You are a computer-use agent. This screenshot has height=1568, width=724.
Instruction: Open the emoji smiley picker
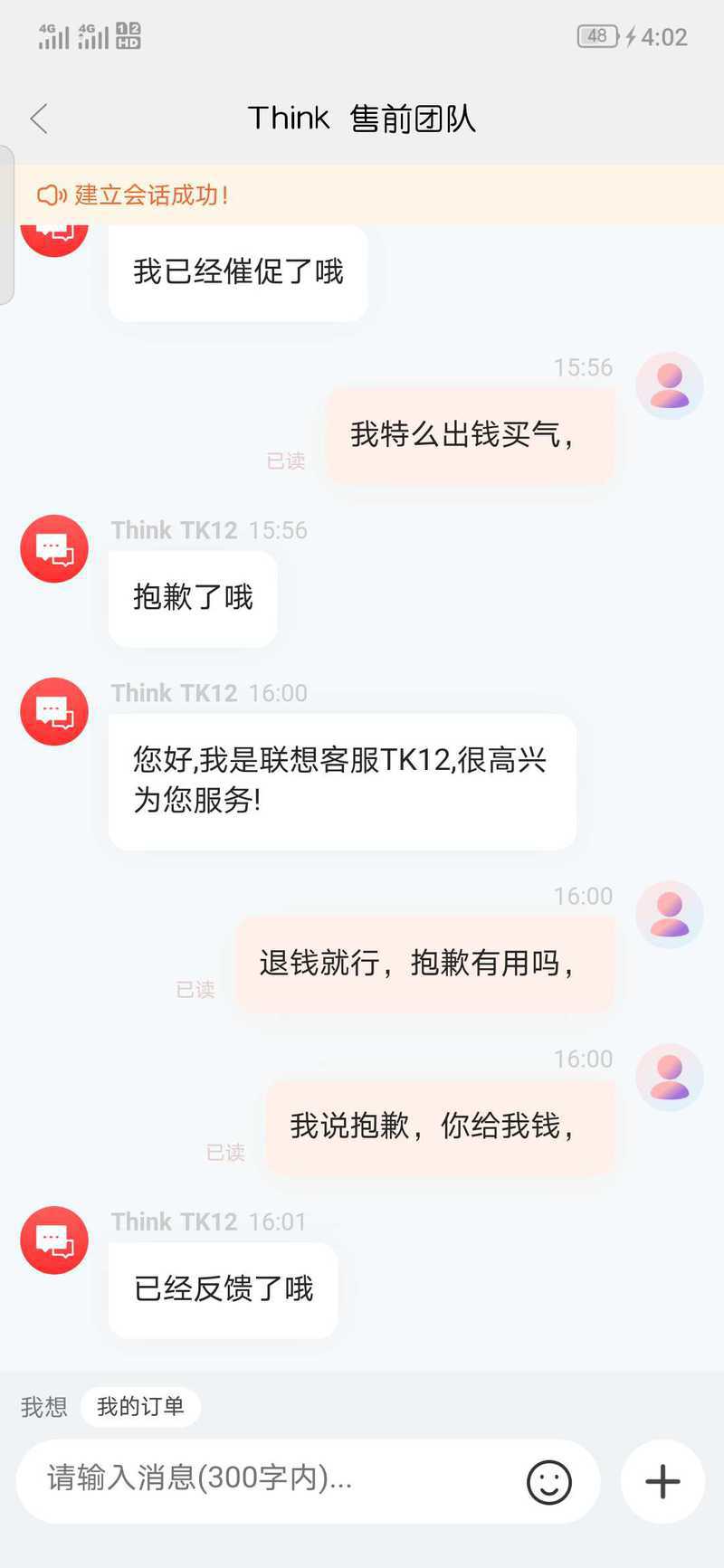(549, 1482)
